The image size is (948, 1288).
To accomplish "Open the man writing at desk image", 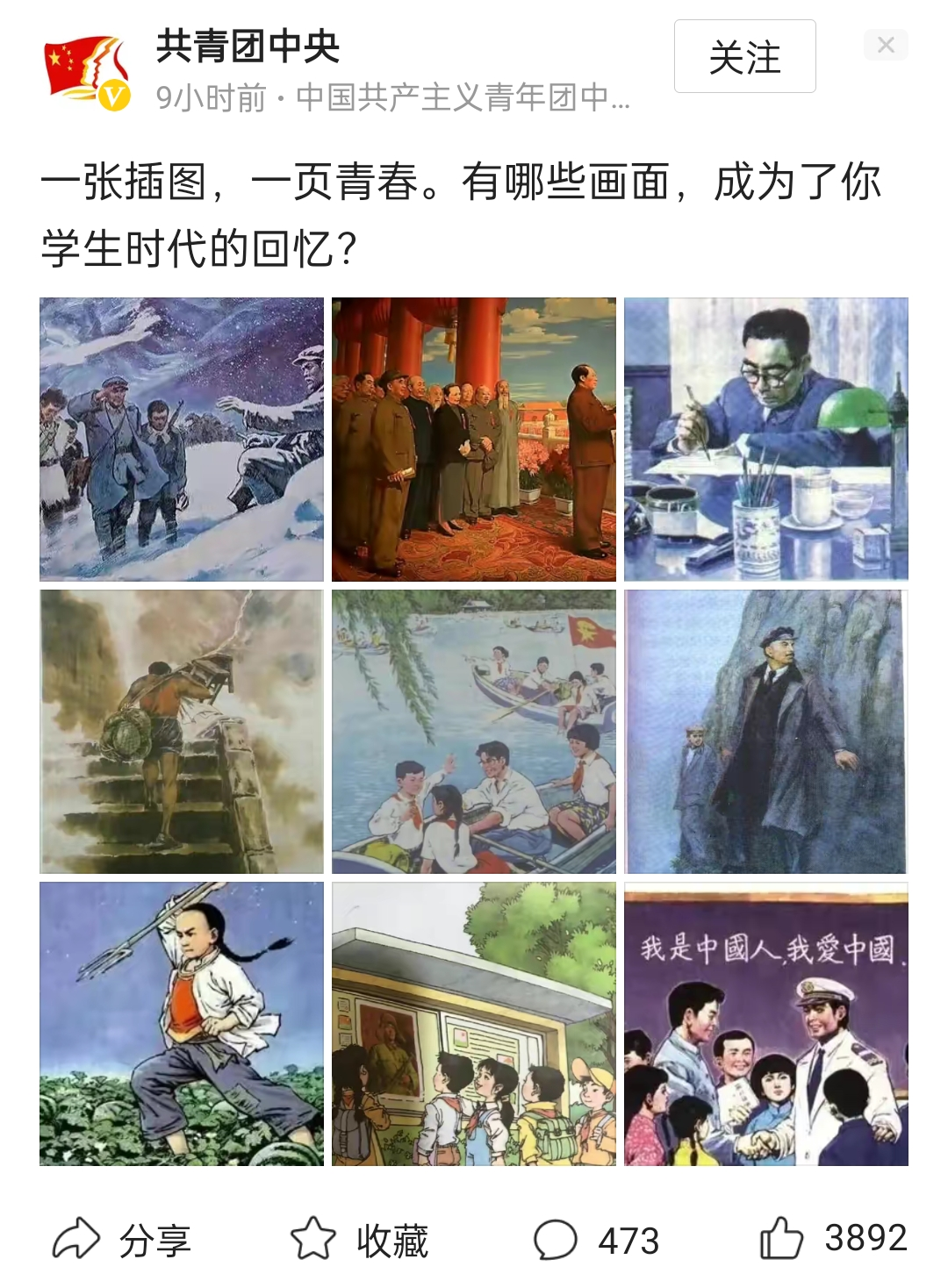I will click(x=765, y=440).
